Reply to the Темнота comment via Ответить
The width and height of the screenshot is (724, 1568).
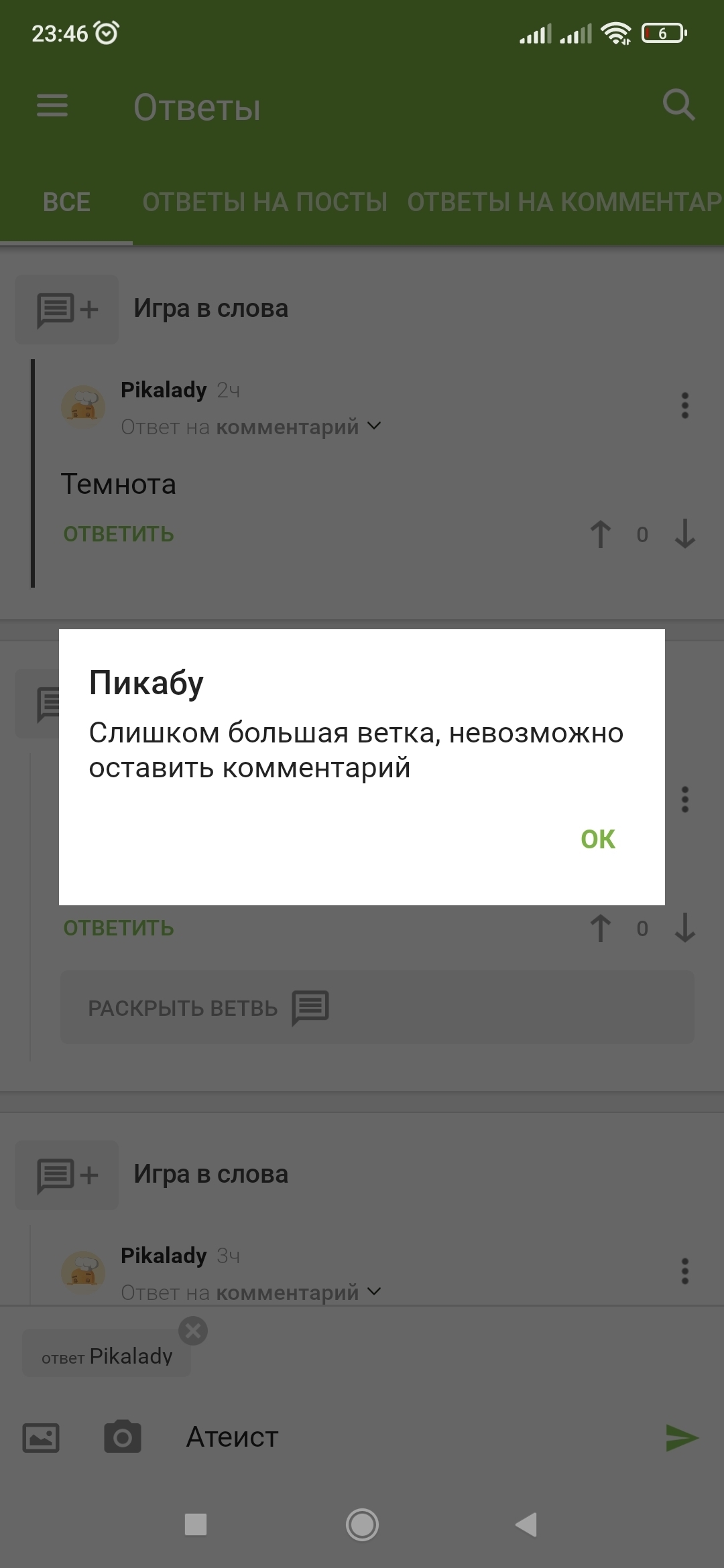click(119, 534)
